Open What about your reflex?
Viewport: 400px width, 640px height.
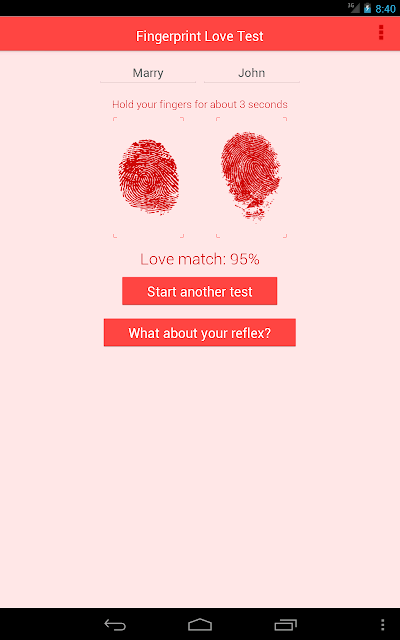pos(200,333)
